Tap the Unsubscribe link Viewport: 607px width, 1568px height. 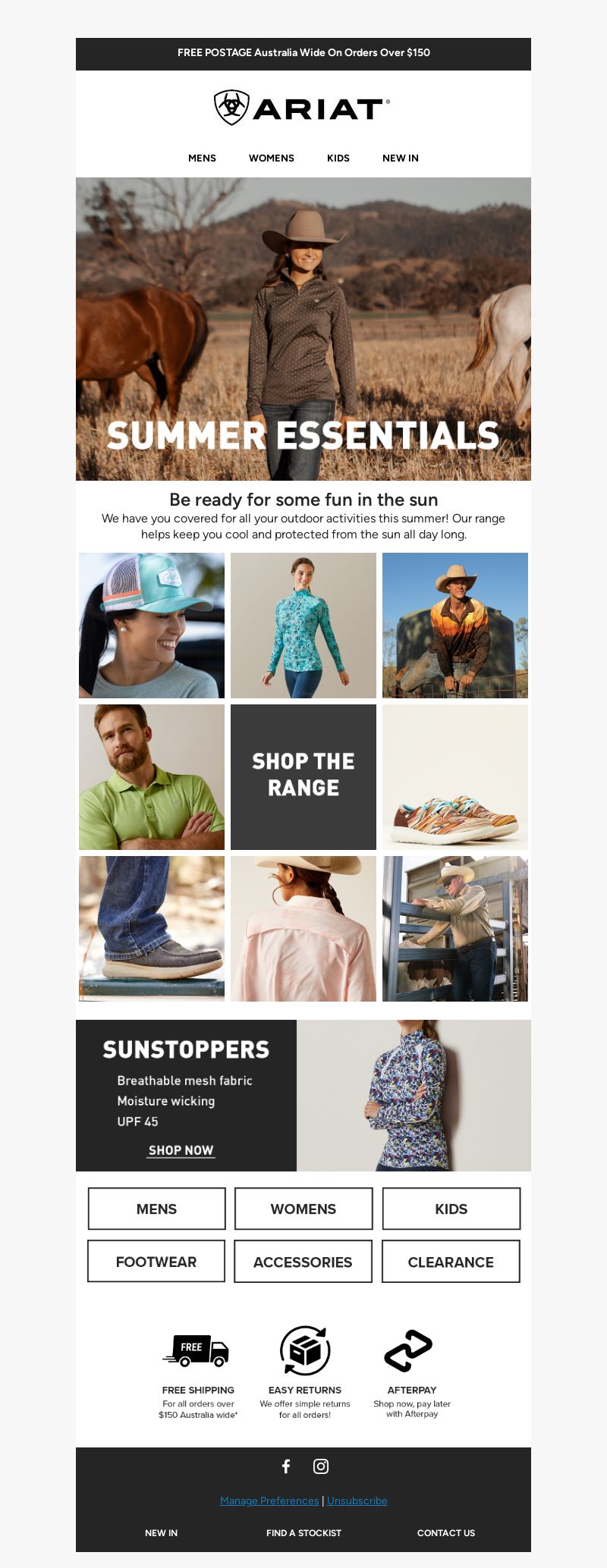[357, 1501]
